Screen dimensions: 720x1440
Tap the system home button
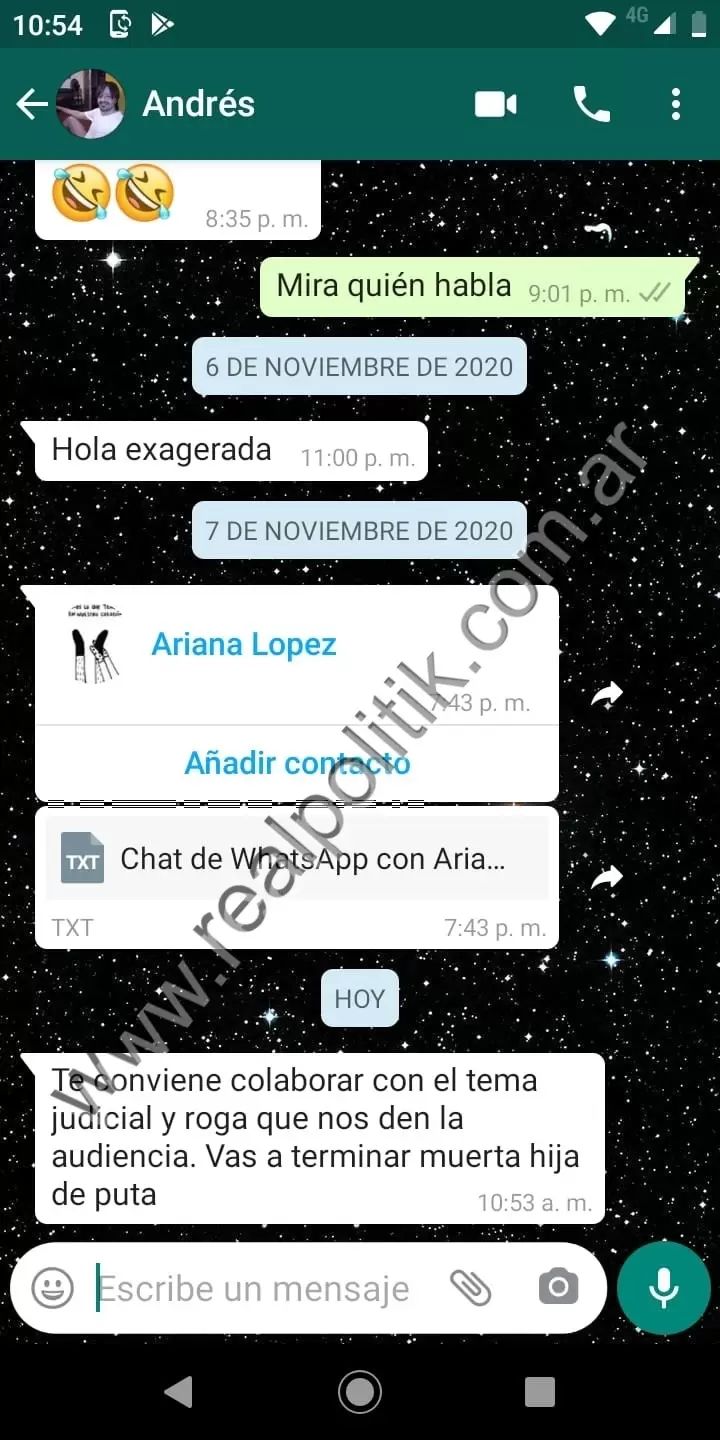click(x=360, y=1391)
